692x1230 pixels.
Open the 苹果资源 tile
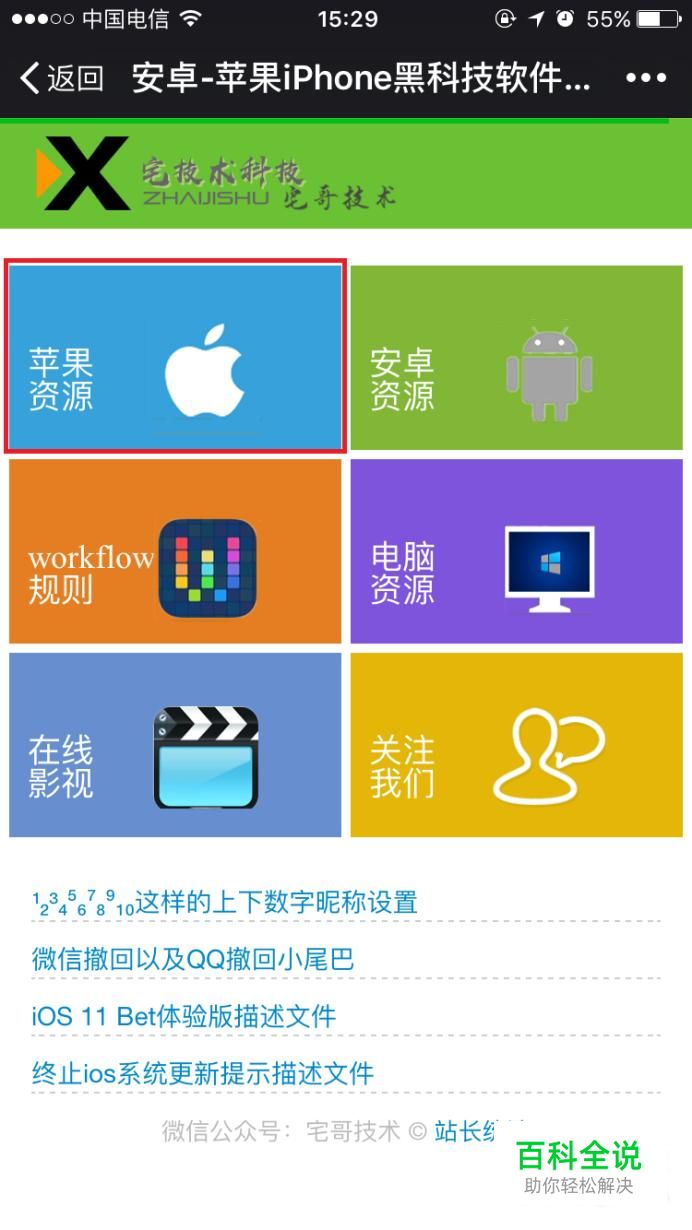(x=175, y=356)
